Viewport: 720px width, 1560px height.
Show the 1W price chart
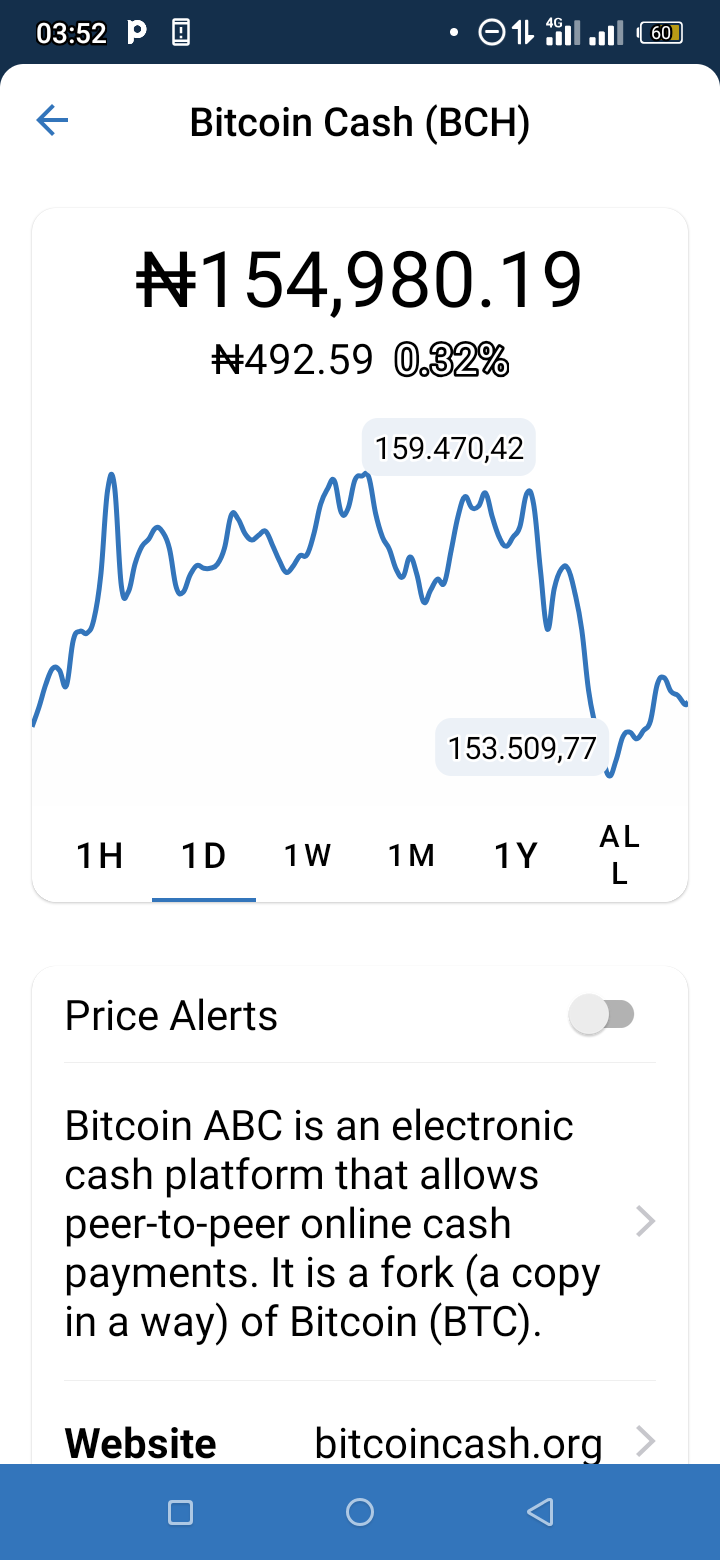point(308,856)
